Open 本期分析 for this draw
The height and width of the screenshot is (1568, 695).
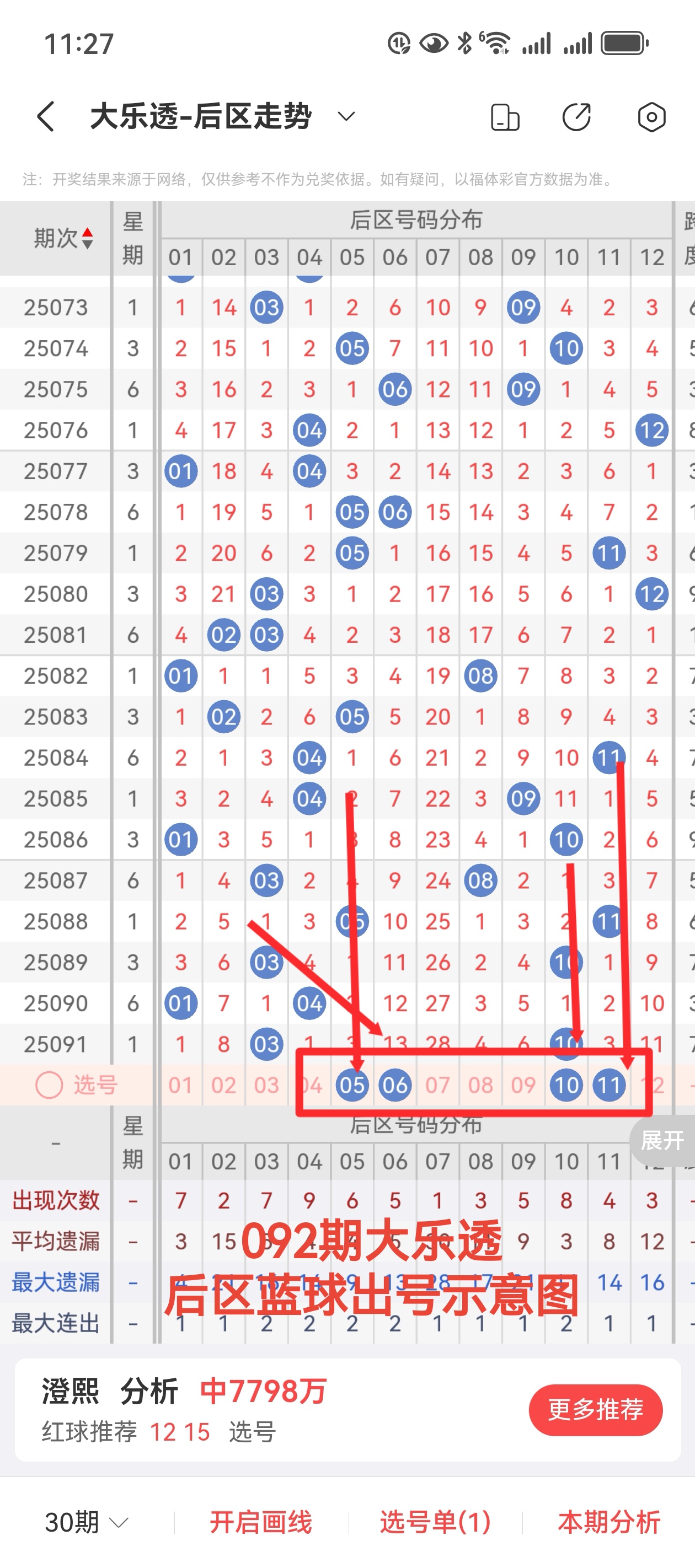pos(608,1522)
